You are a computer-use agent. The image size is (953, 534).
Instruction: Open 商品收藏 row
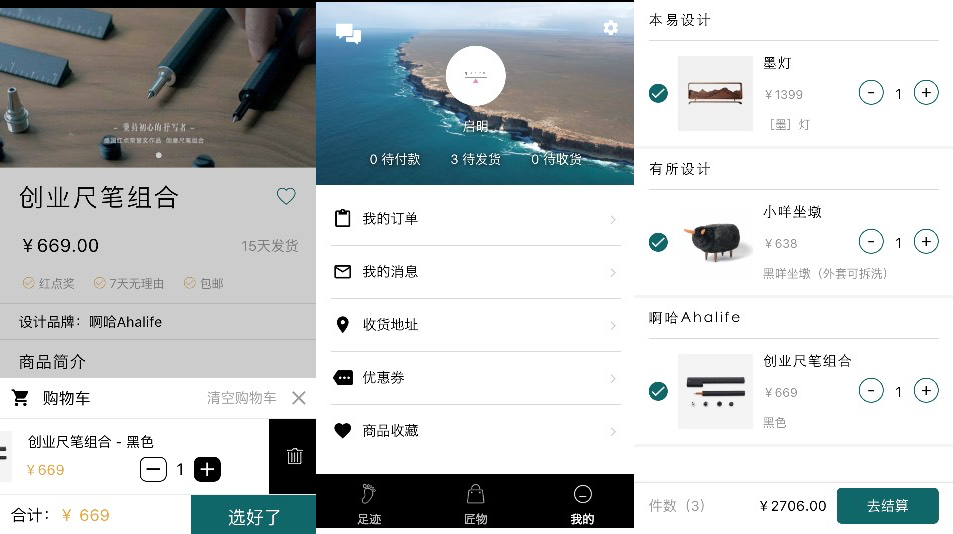tap(475, 431)
